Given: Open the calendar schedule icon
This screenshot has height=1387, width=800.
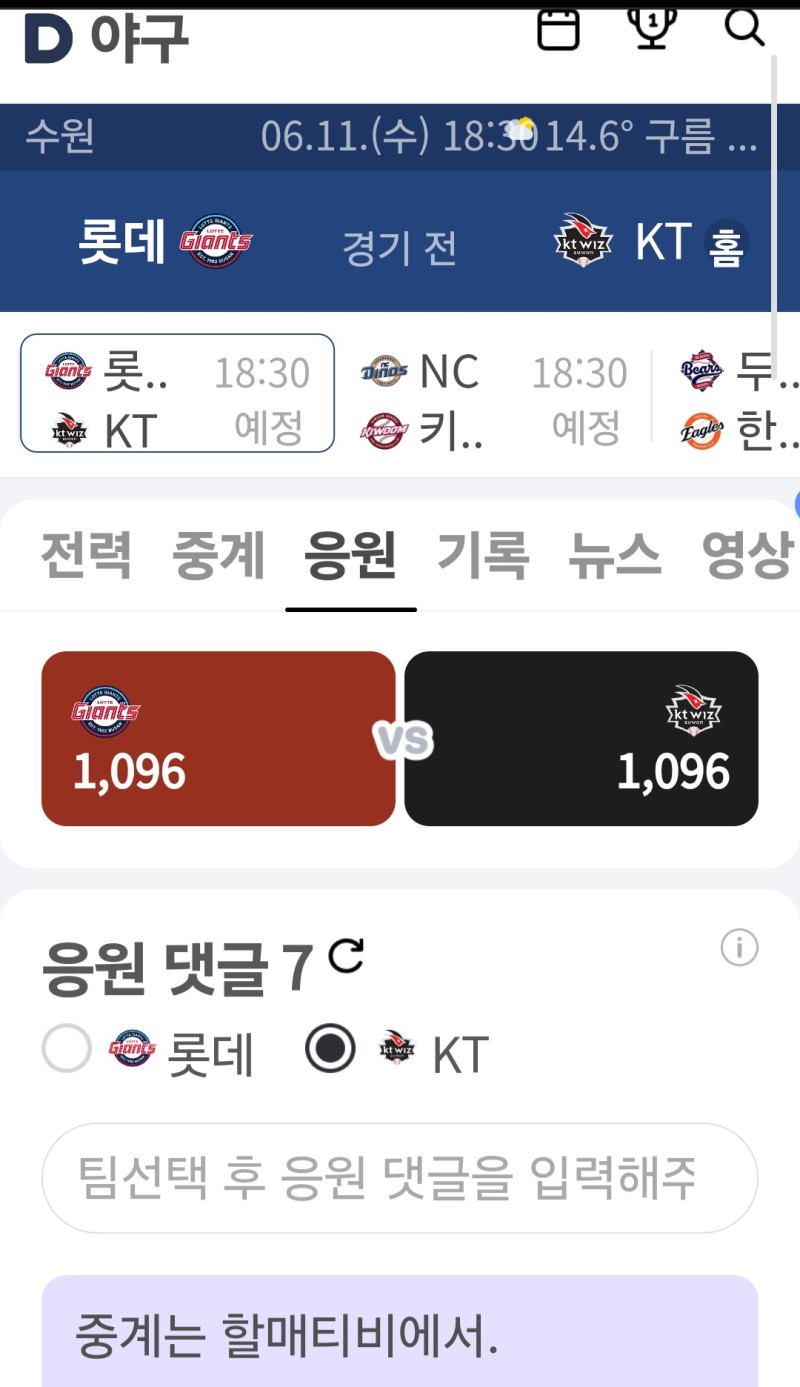Looking at the screenshot, I should coord(558,29).
